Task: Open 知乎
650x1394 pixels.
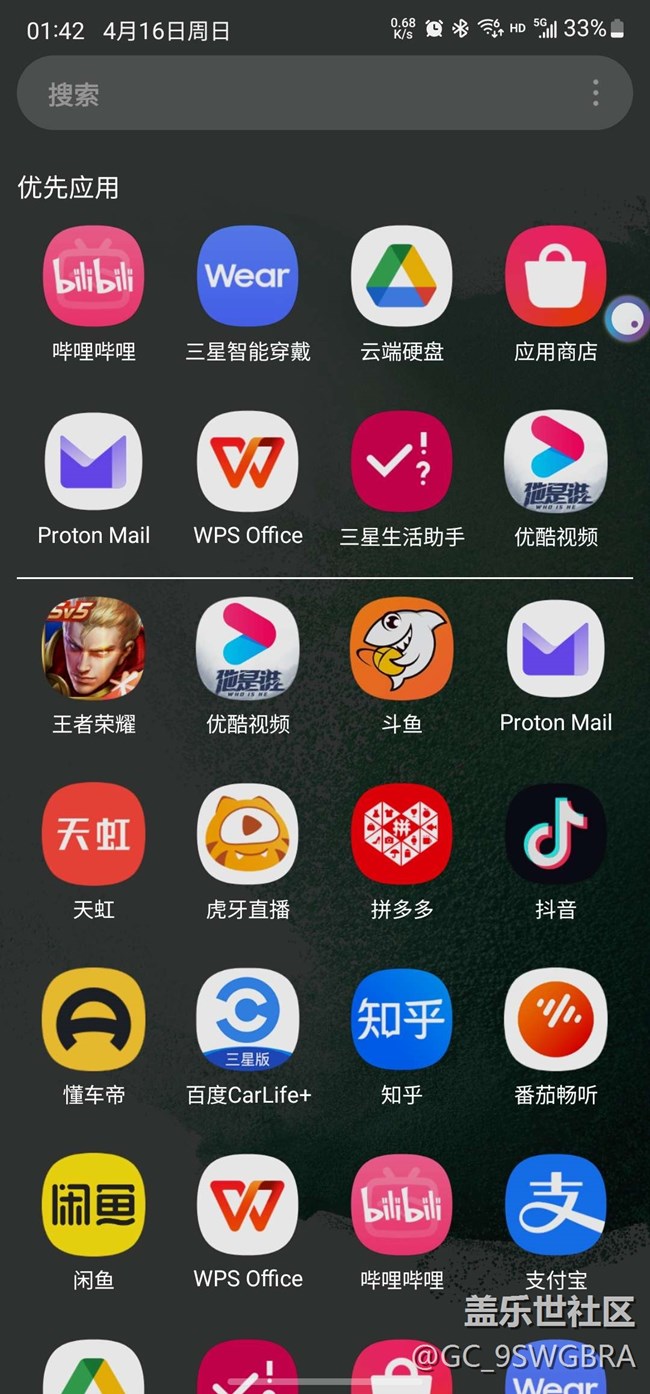Action: (402, 1019)
